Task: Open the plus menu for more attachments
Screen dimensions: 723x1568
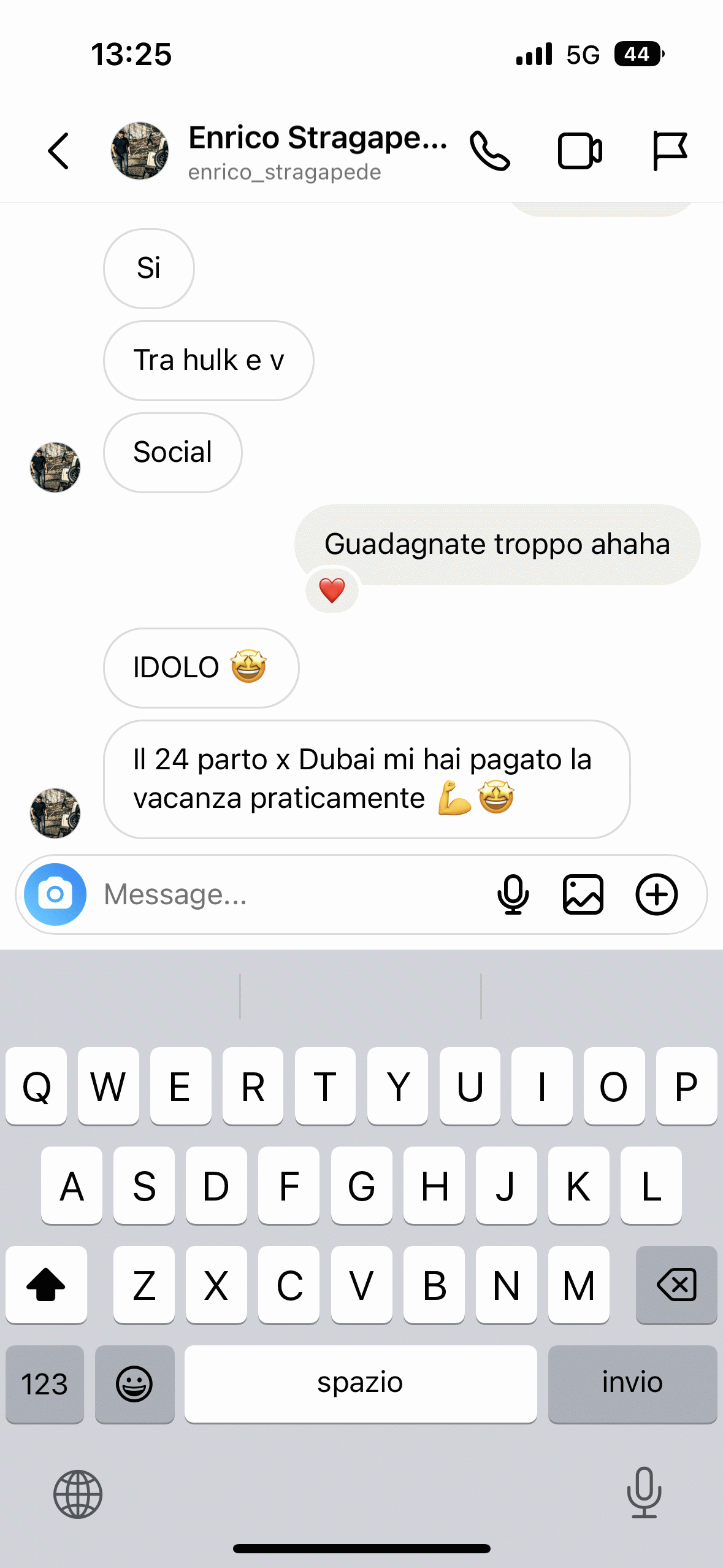Action: tap(656, 894)
